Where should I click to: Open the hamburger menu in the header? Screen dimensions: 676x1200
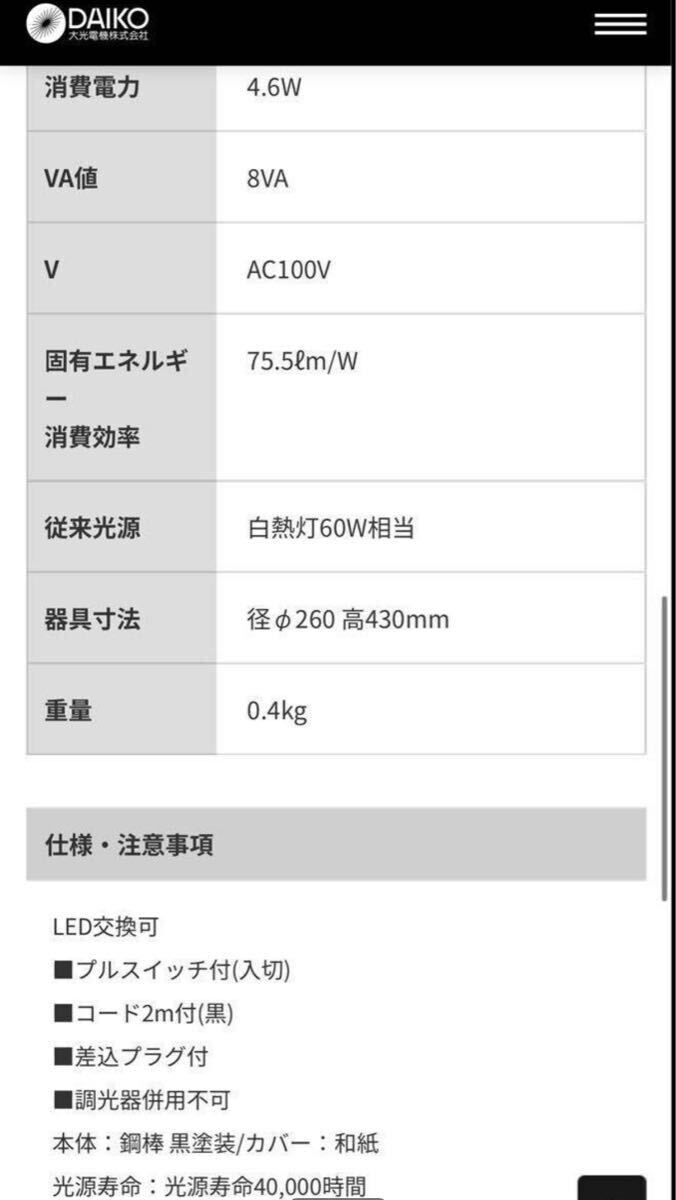click(620, 24)
